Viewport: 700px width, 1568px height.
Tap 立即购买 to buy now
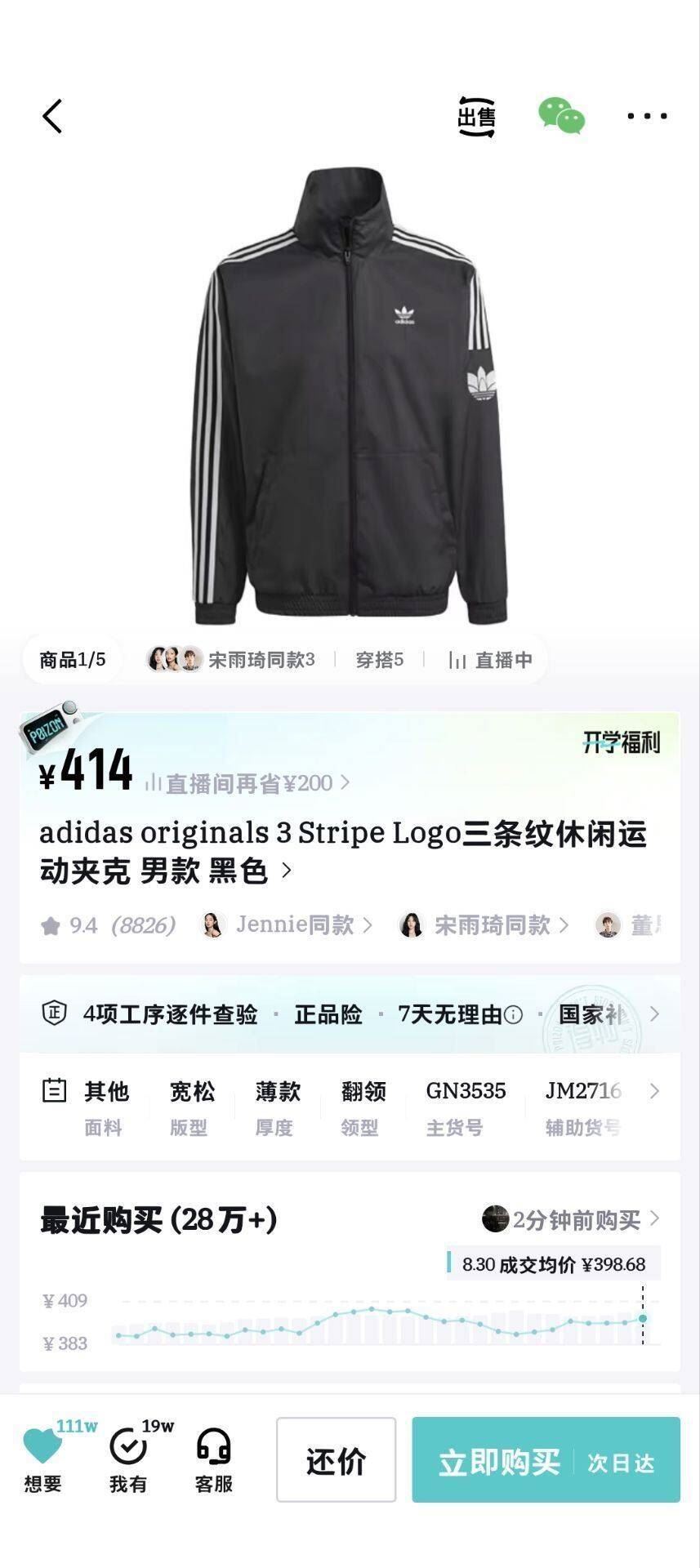[546, 1459]
